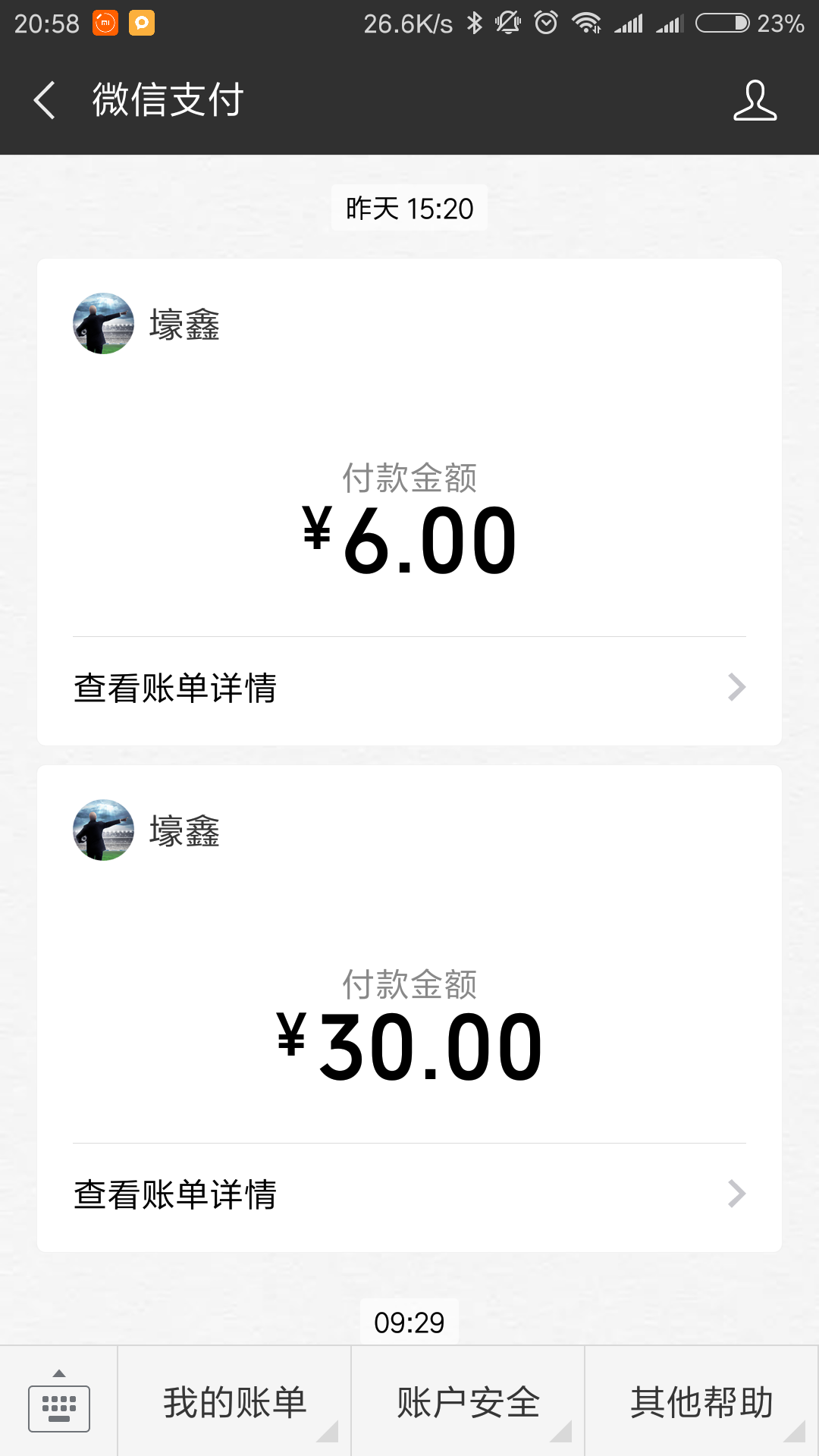Open the profile icon in top bar
Screen dimensions: 819x1456
tap(755, 100)
